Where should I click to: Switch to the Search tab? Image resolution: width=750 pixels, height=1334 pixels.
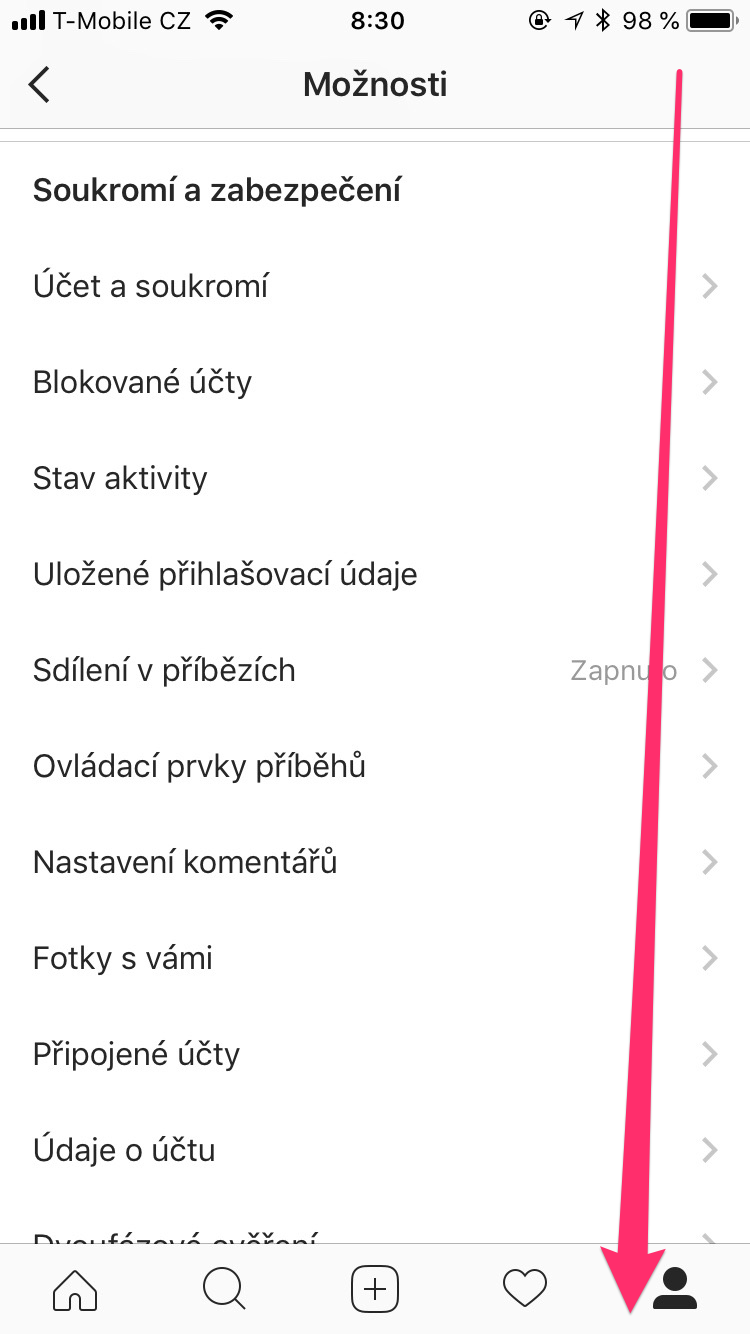[224, 1288]
